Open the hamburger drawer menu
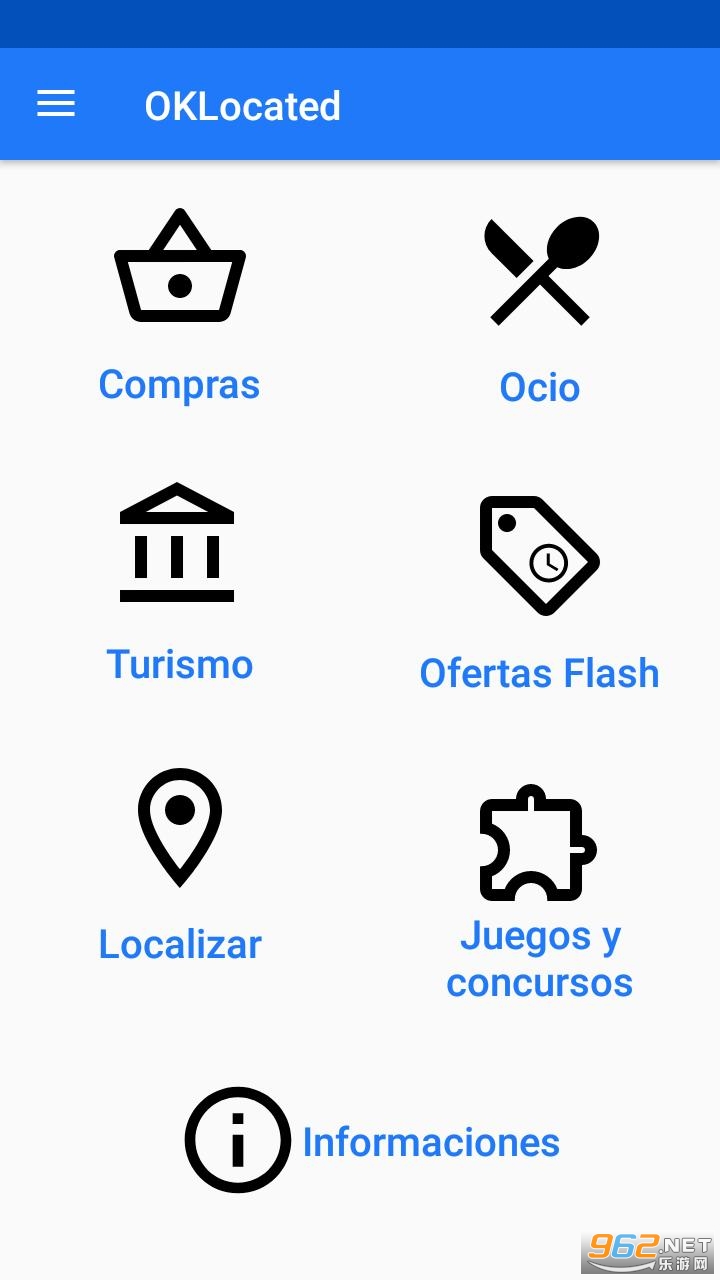The height and width of the screenshot is (1280, 720). pos(56,104)
